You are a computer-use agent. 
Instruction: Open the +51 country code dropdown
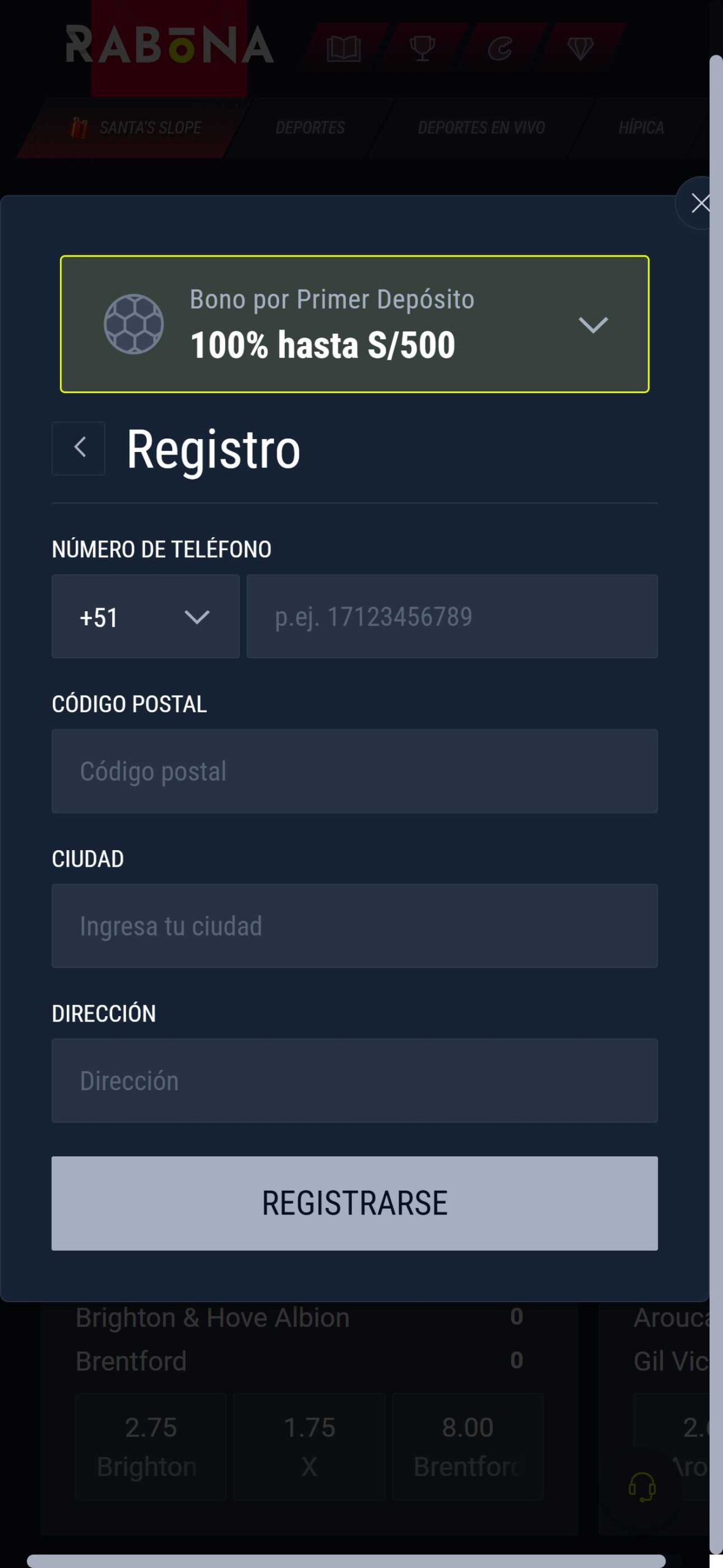pos(145,616)
